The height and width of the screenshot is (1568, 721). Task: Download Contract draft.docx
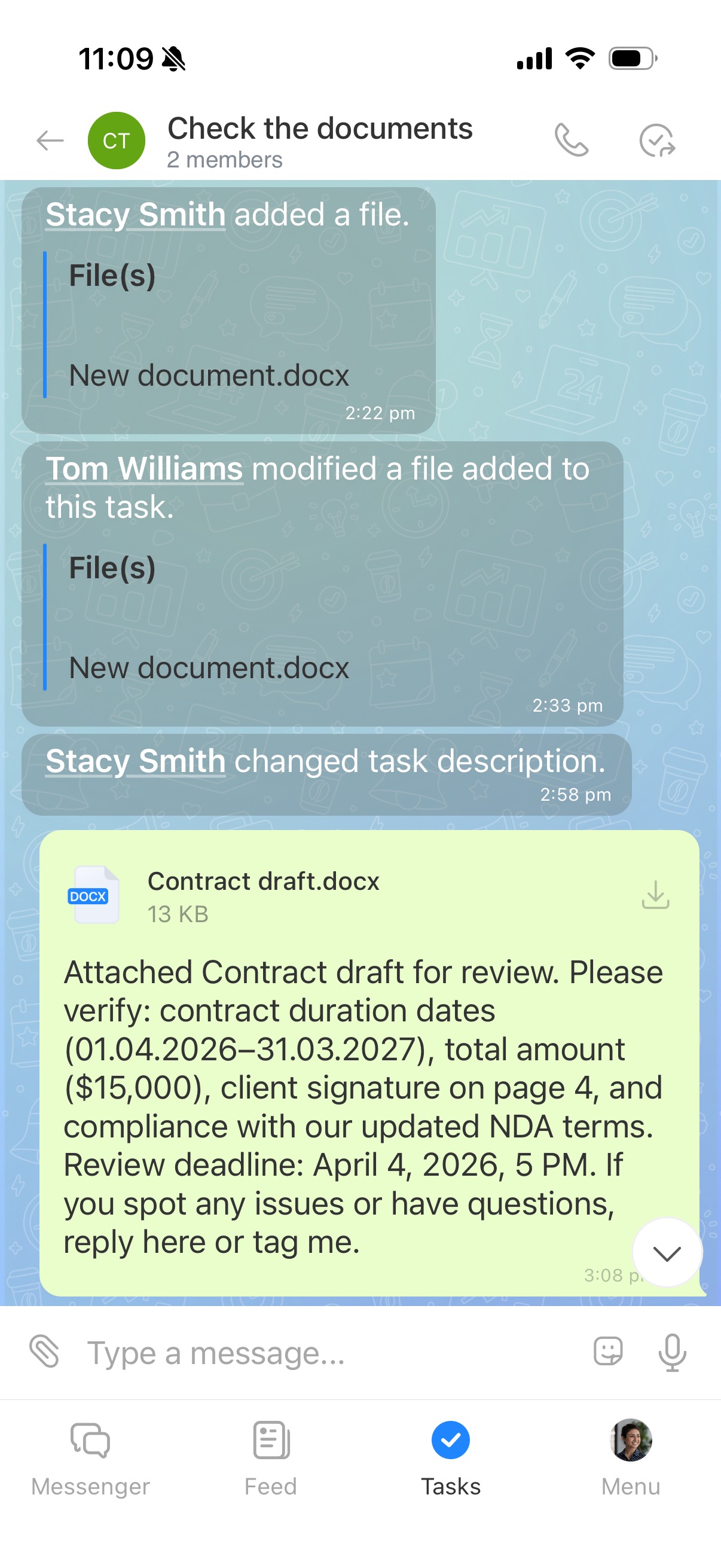[x=655, y=895]
